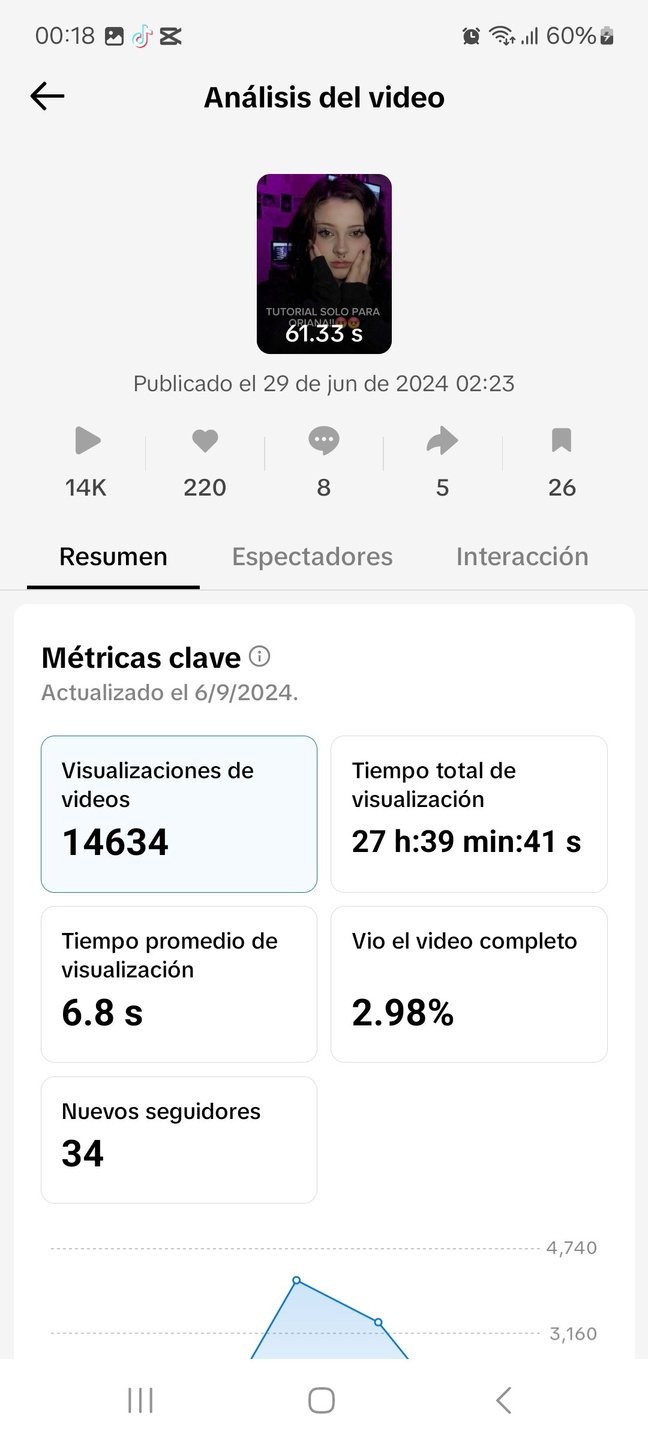Screen dimensions: 648x1440
Task: Switch to the Interacción tab
Action: point(522,557)
